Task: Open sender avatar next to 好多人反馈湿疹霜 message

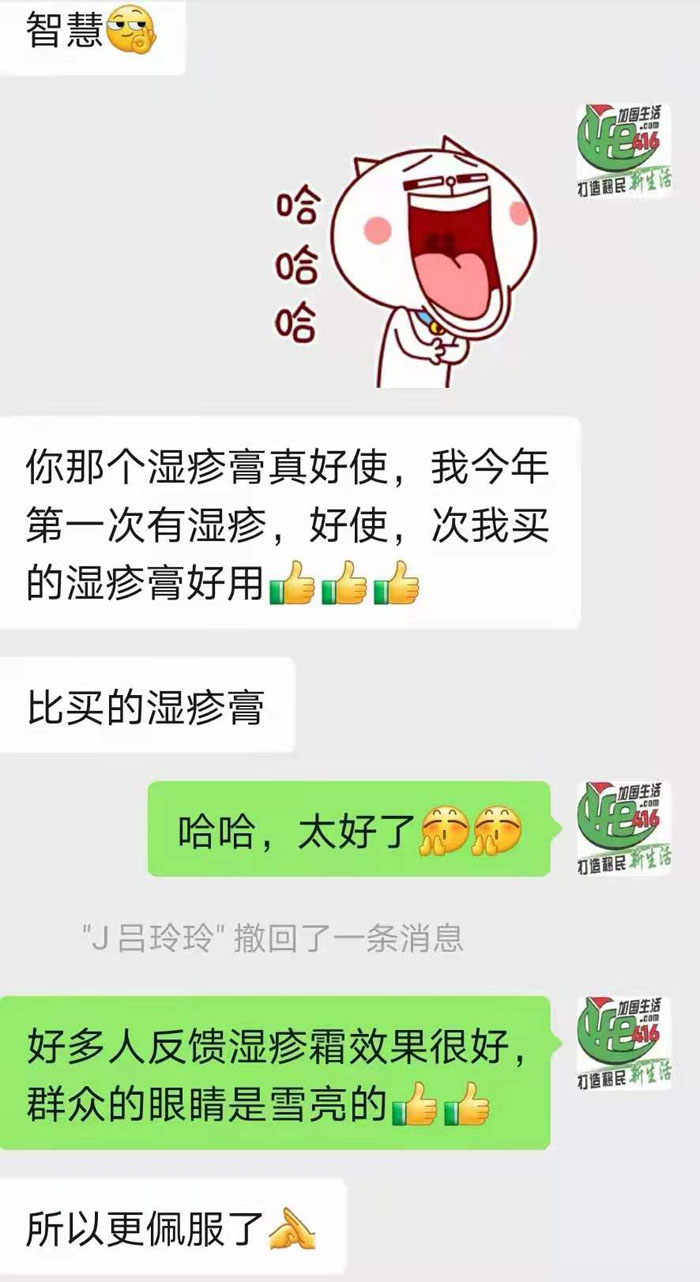Action: click(x=623, y=1042)
